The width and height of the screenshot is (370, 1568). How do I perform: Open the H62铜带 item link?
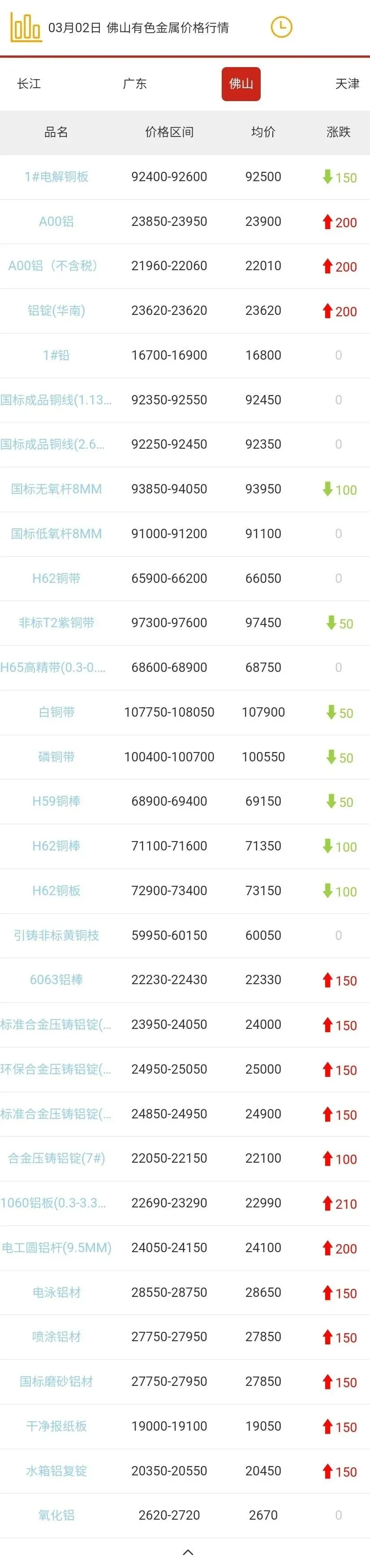(56, 578)
